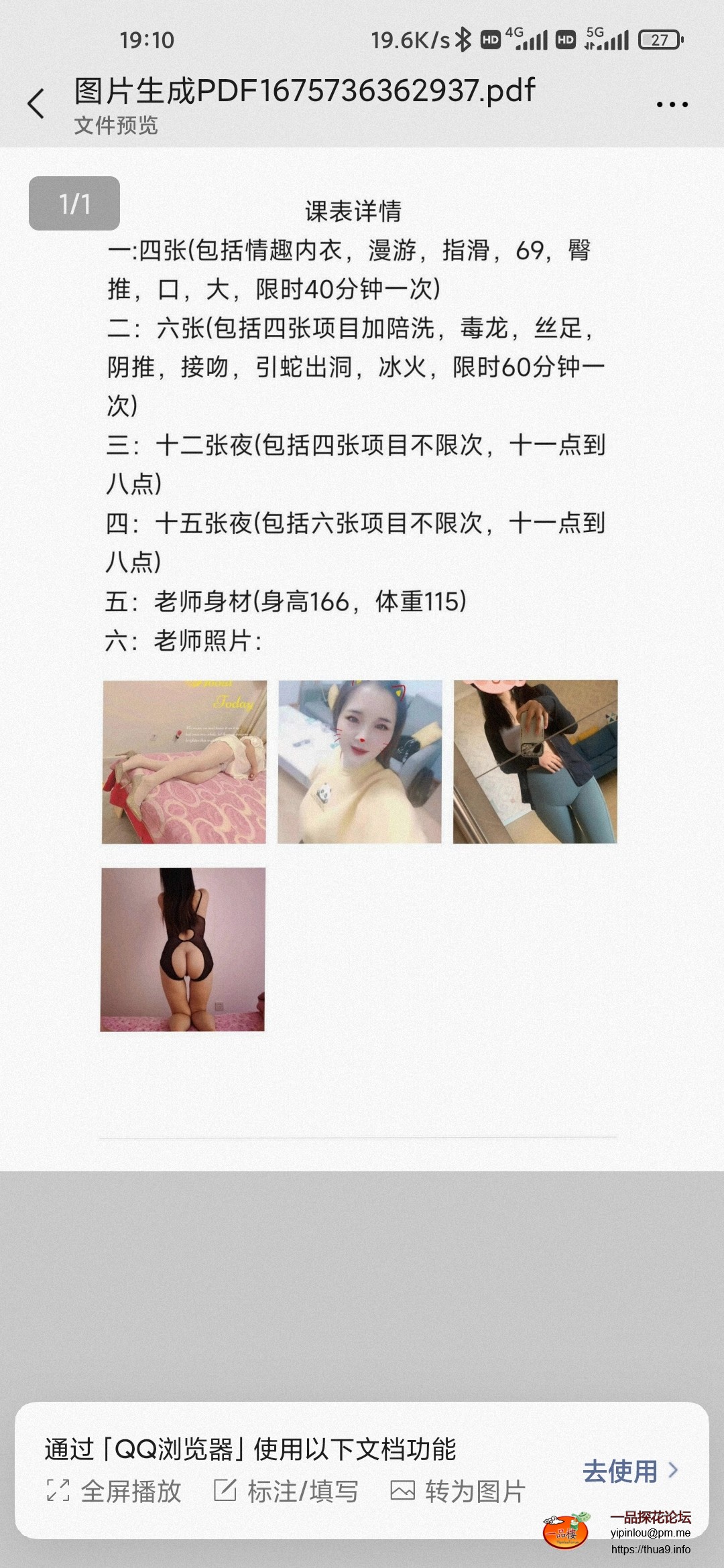Open the mirror selfie photo thumbnail

[x=536, y=762]
